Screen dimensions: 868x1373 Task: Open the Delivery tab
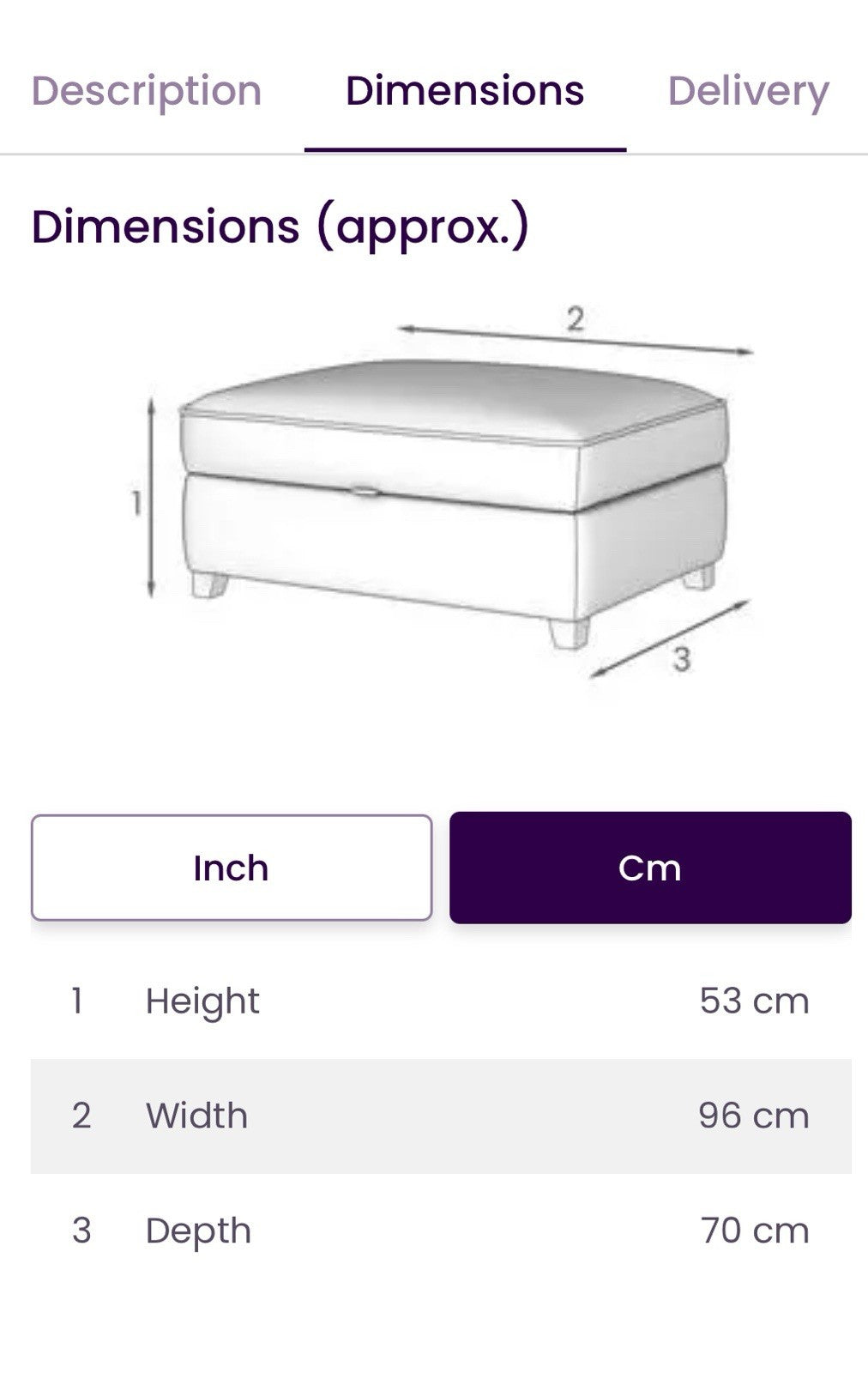[x=748, y=91]
